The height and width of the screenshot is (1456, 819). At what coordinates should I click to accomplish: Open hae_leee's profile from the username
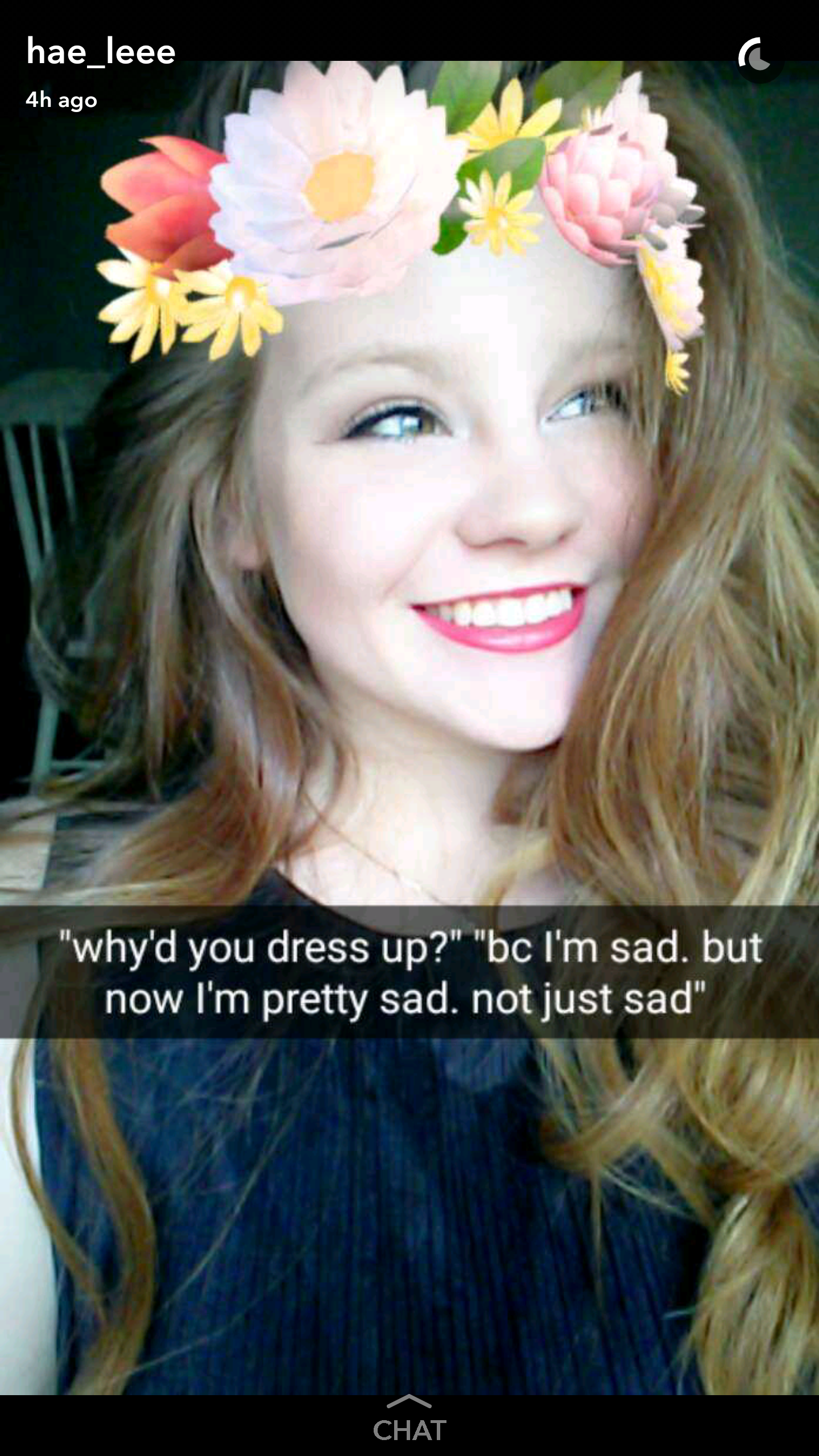pos(101,52)
